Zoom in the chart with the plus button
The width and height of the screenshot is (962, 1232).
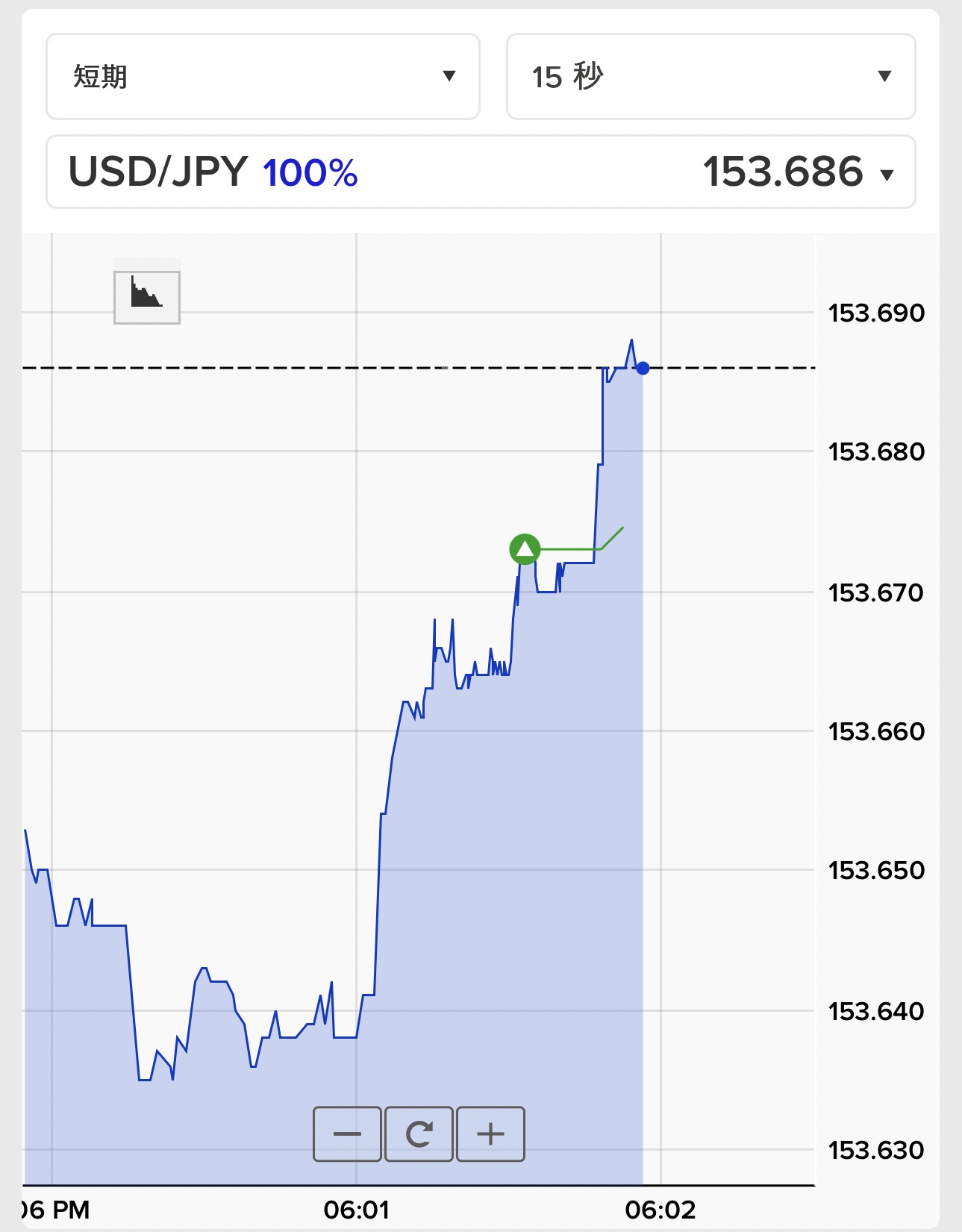pos(490,1133)
